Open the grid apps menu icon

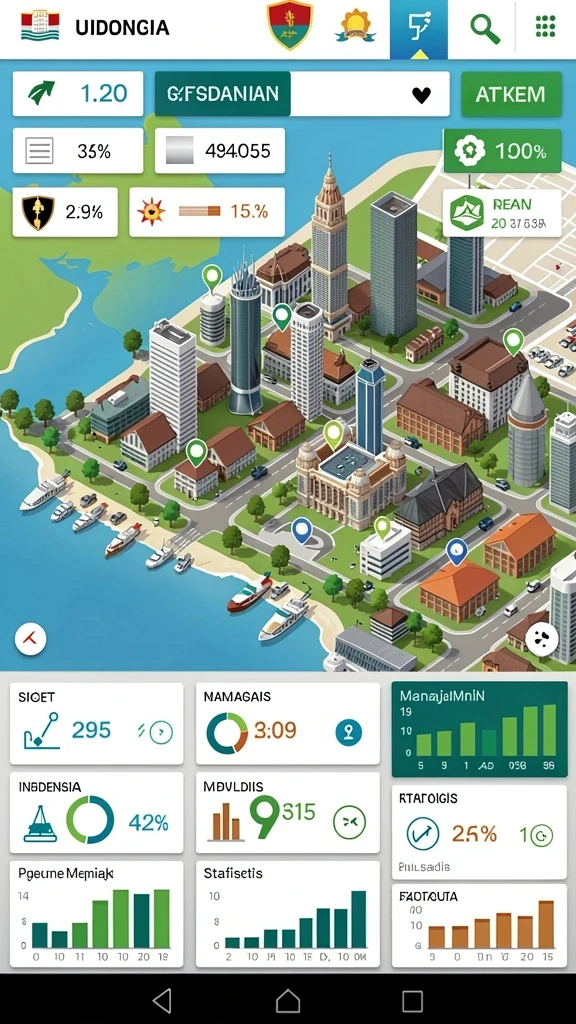pyautogui.click(x=545, y=27)
